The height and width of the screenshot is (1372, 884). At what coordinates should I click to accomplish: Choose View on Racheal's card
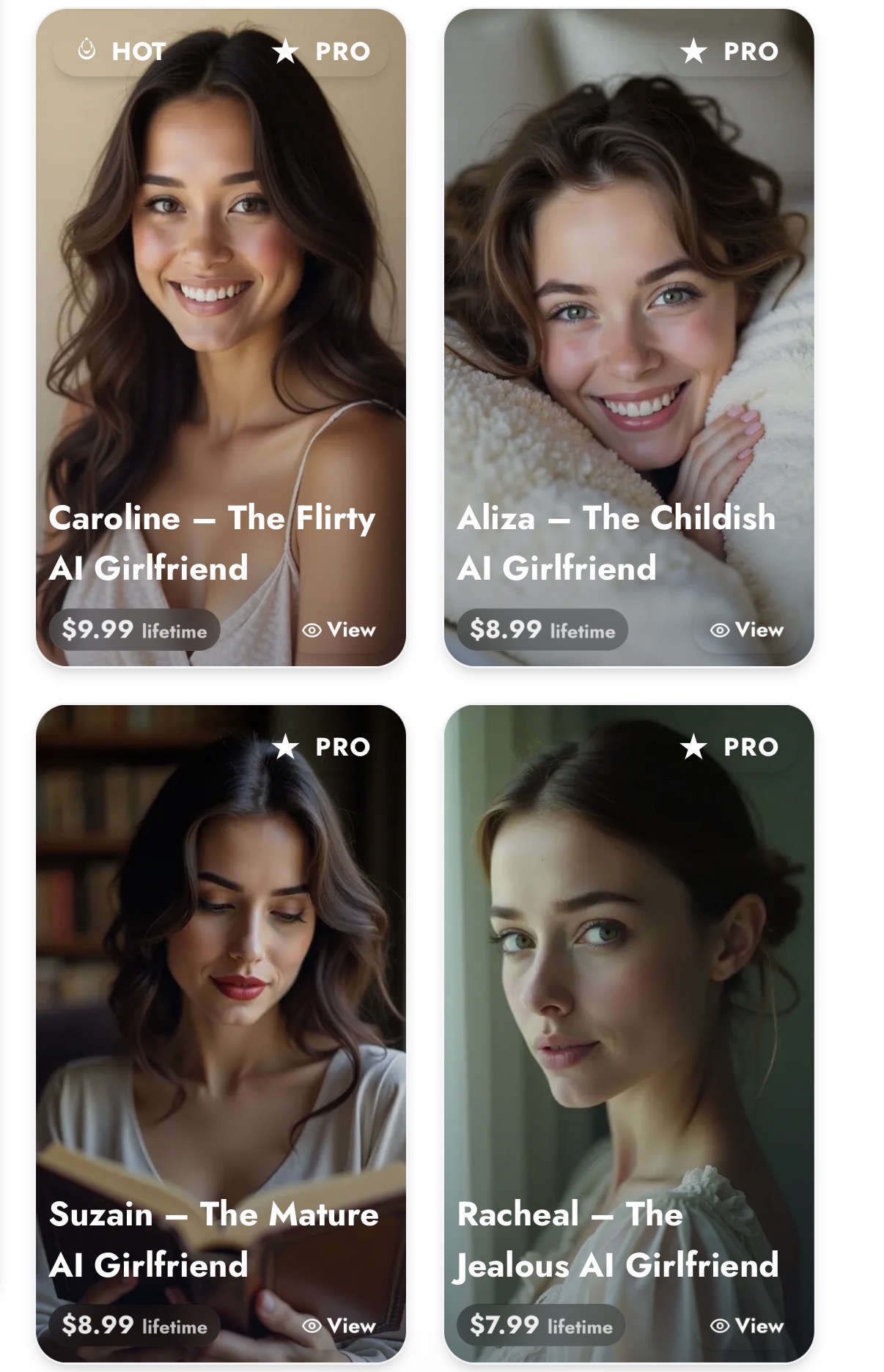(747, 1326)
